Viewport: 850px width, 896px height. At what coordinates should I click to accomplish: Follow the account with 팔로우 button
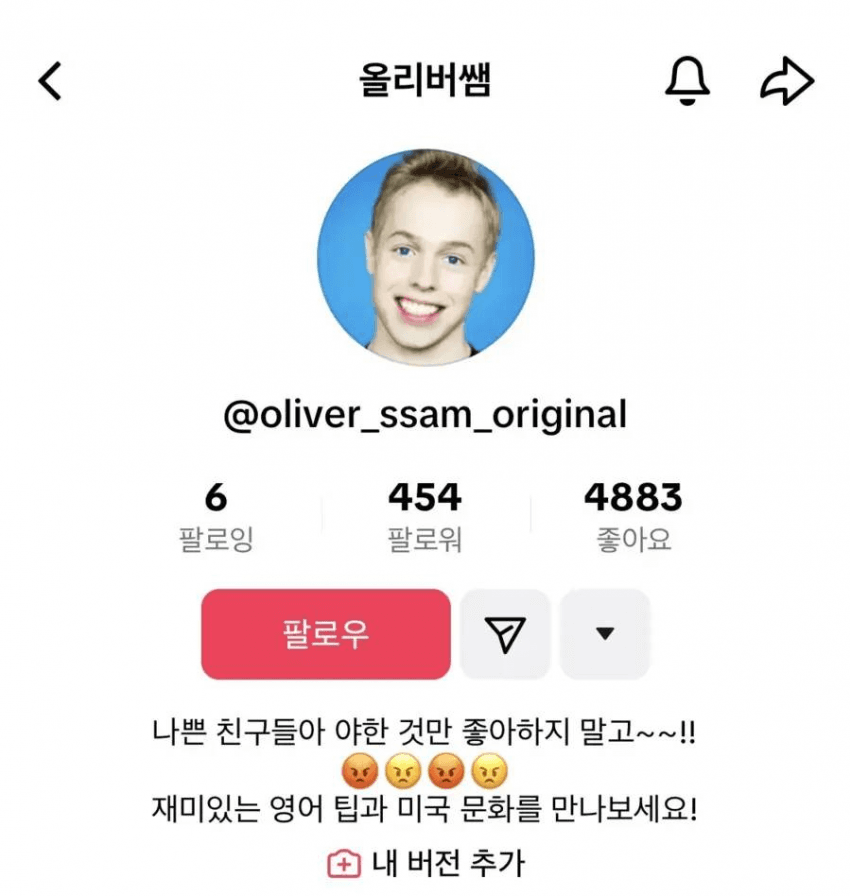click(326, 634)
